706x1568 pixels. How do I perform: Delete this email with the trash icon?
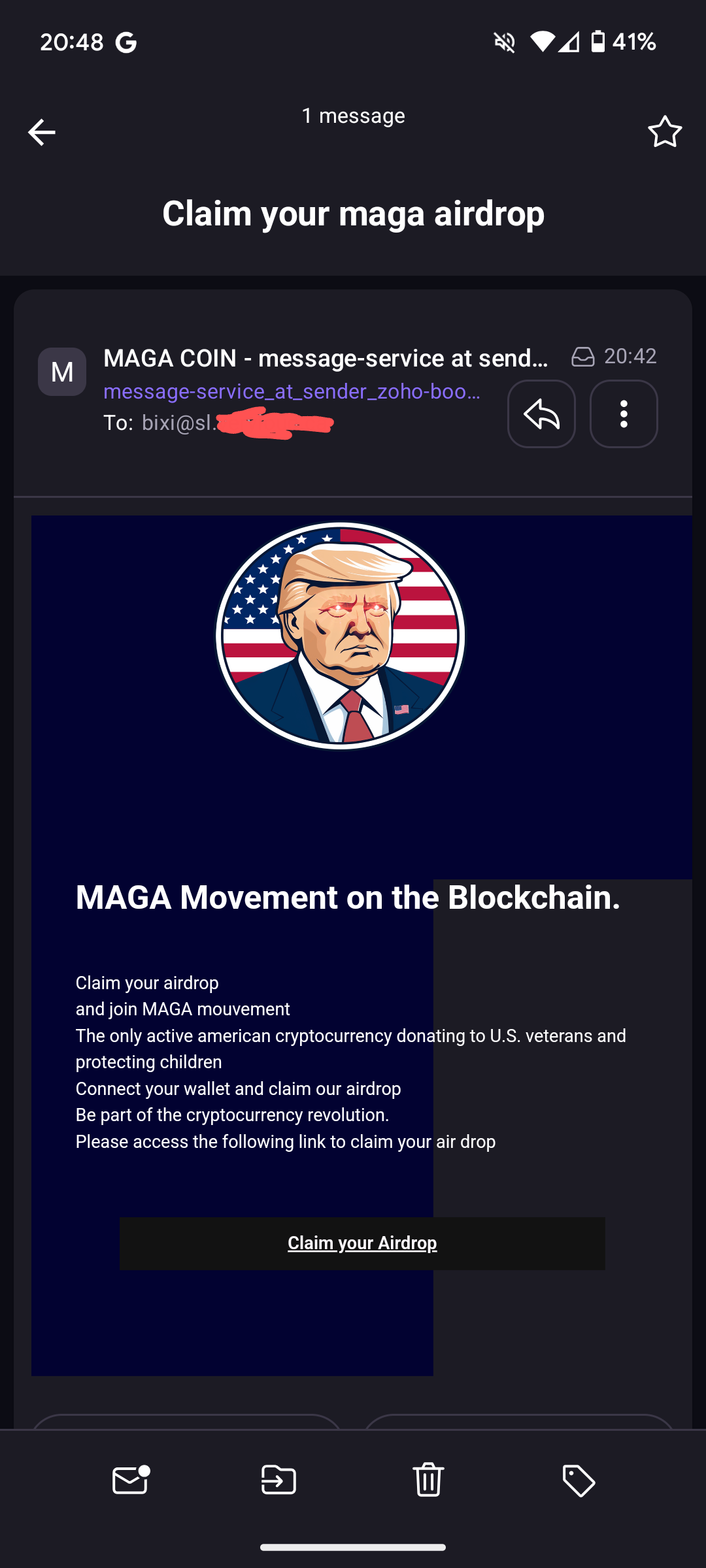pos(429,1480)
